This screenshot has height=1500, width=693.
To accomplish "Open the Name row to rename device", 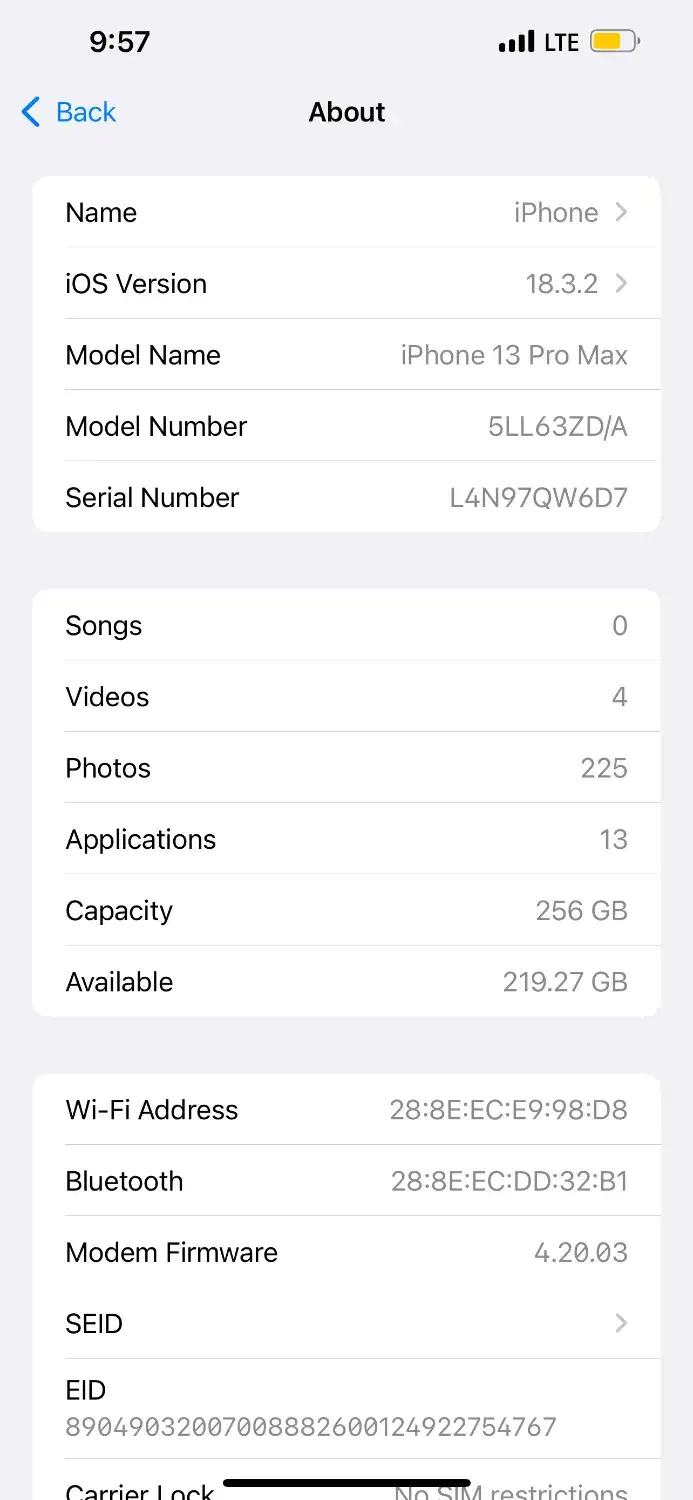I will point(346,213).
